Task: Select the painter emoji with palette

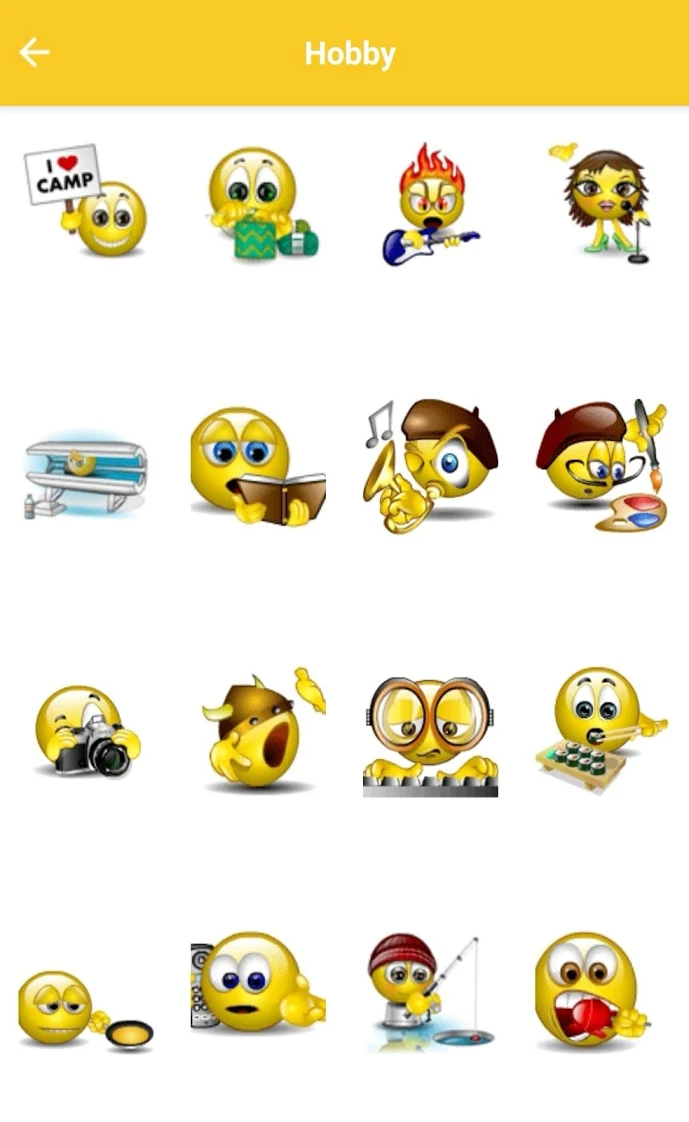Action: coord(603,466)
